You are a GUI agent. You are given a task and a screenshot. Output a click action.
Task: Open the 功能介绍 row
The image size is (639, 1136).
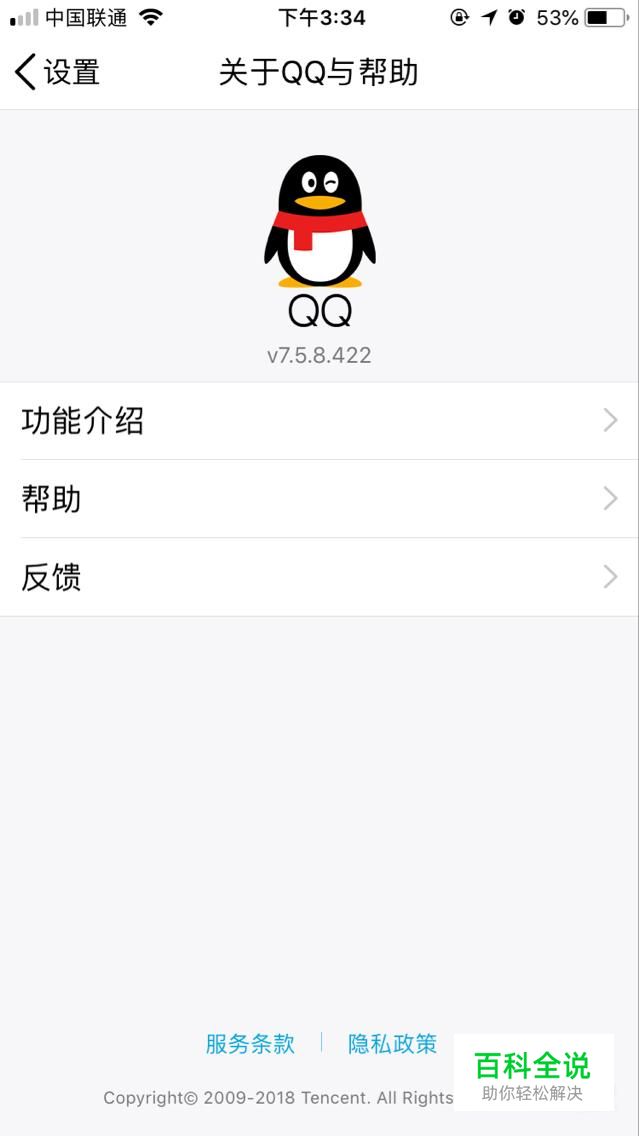pos(319,421)
